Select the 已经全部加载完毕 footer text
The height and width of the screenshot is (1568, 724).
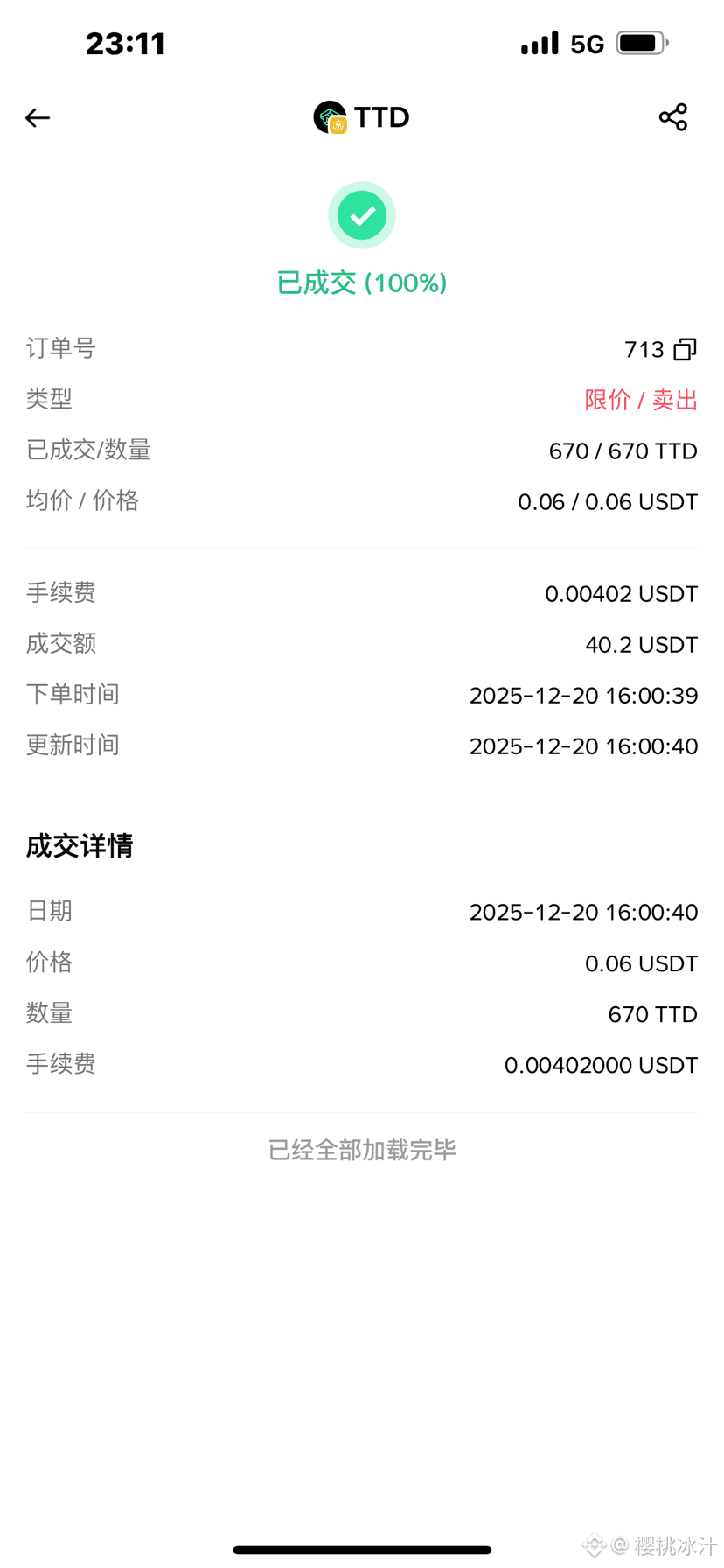tap(362, 1150)
